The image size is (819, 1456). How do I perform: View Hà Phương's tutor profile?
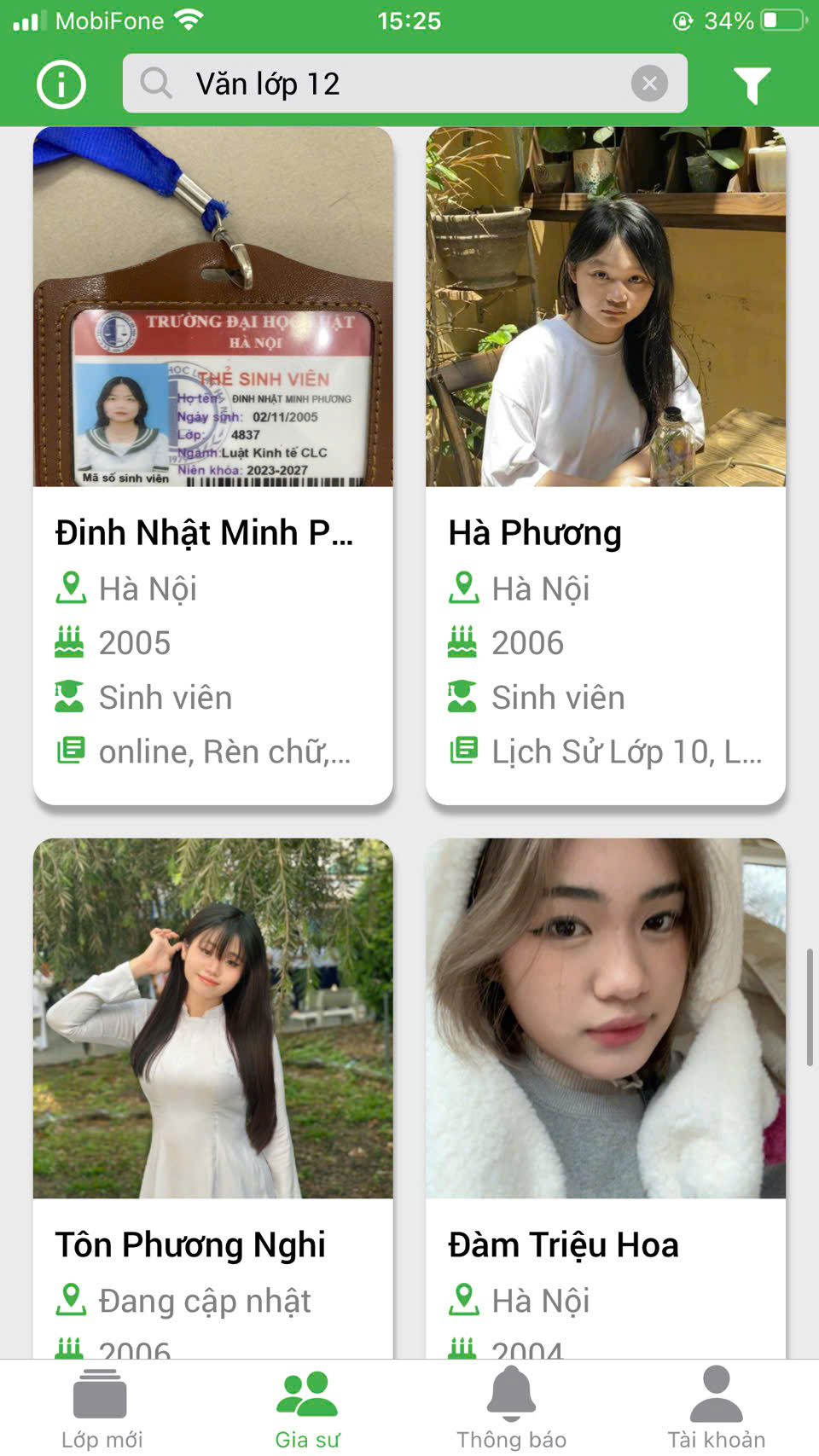pos(606,465)
